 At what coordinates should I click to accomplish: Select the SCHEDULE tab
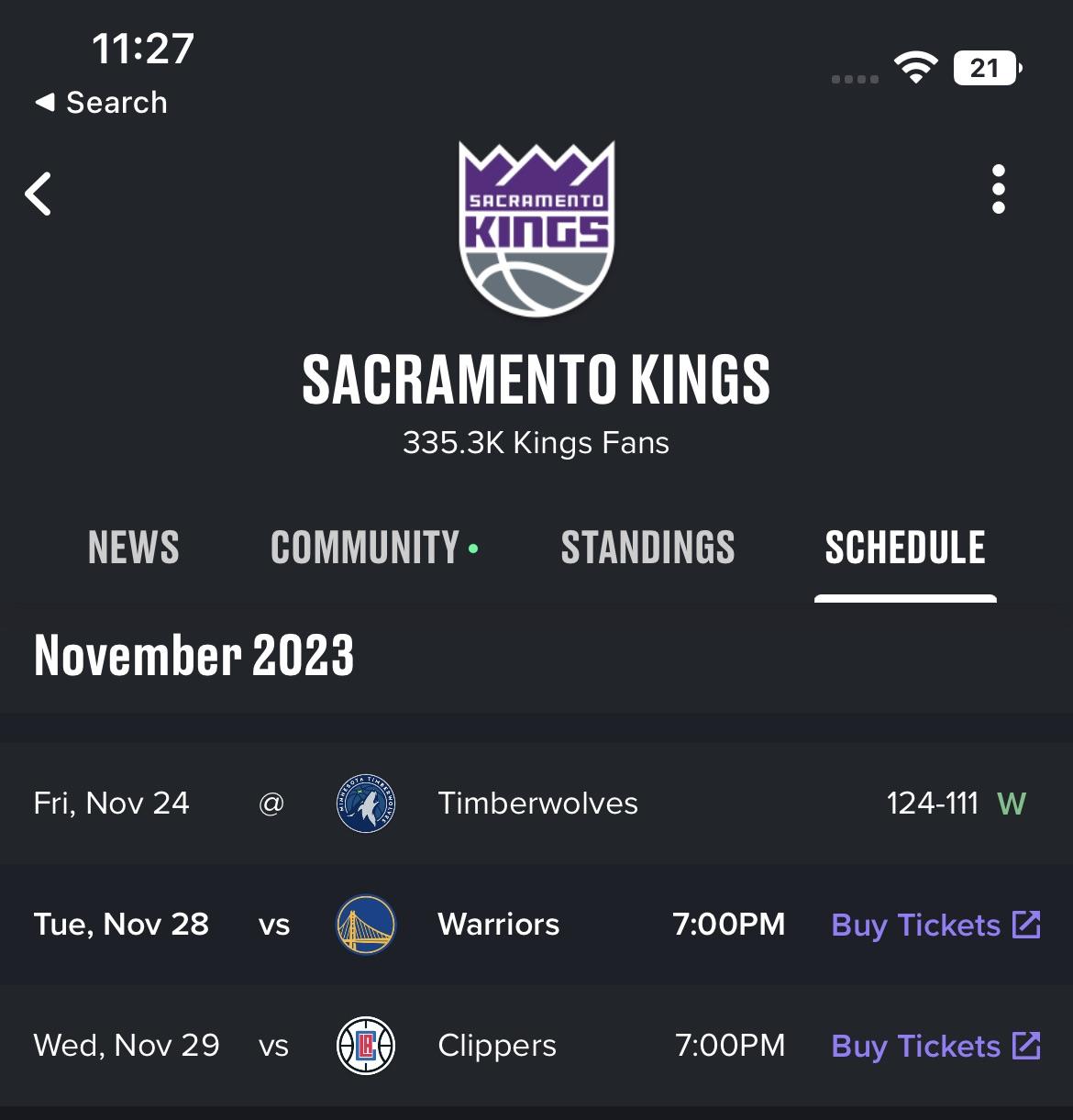pyautogui.click(x=905, y=547)
